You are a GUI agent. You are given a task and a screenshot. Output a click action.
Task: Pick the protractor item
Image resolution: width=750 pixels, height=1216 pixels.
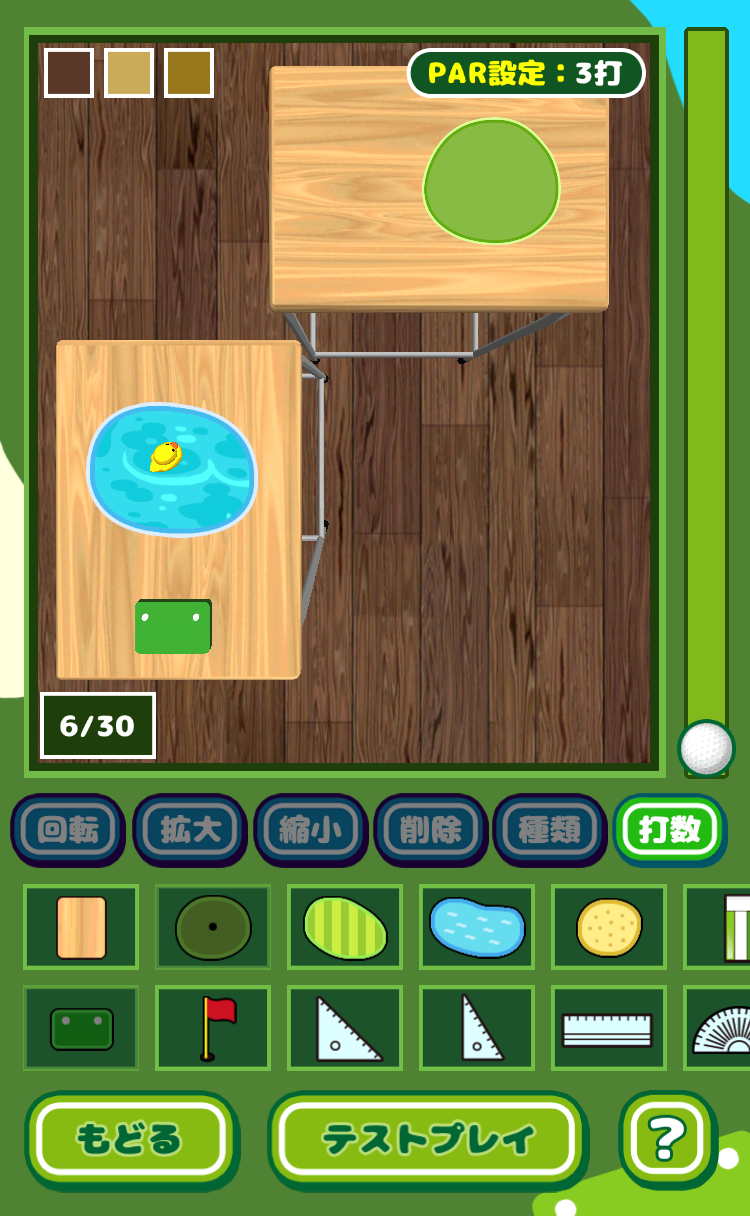click(718, 1028)
